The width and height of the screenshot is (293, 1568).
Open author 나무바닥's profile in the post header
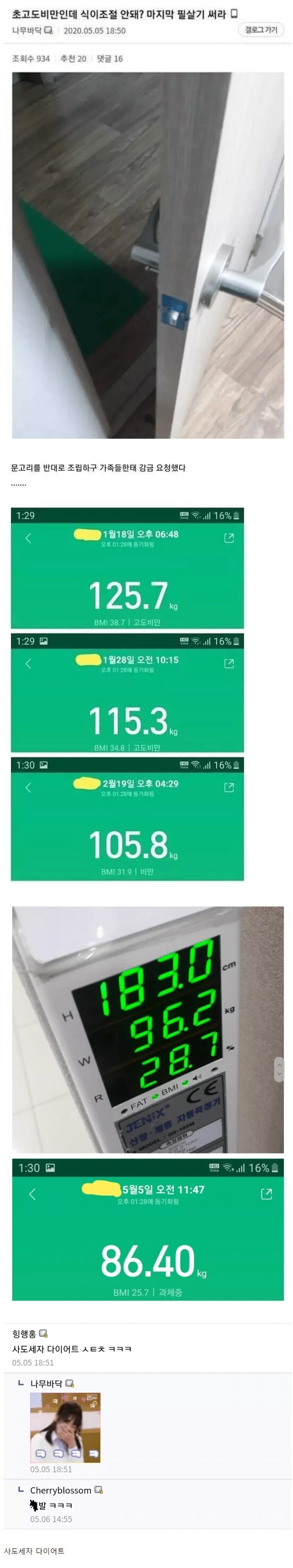coord(27,31)
